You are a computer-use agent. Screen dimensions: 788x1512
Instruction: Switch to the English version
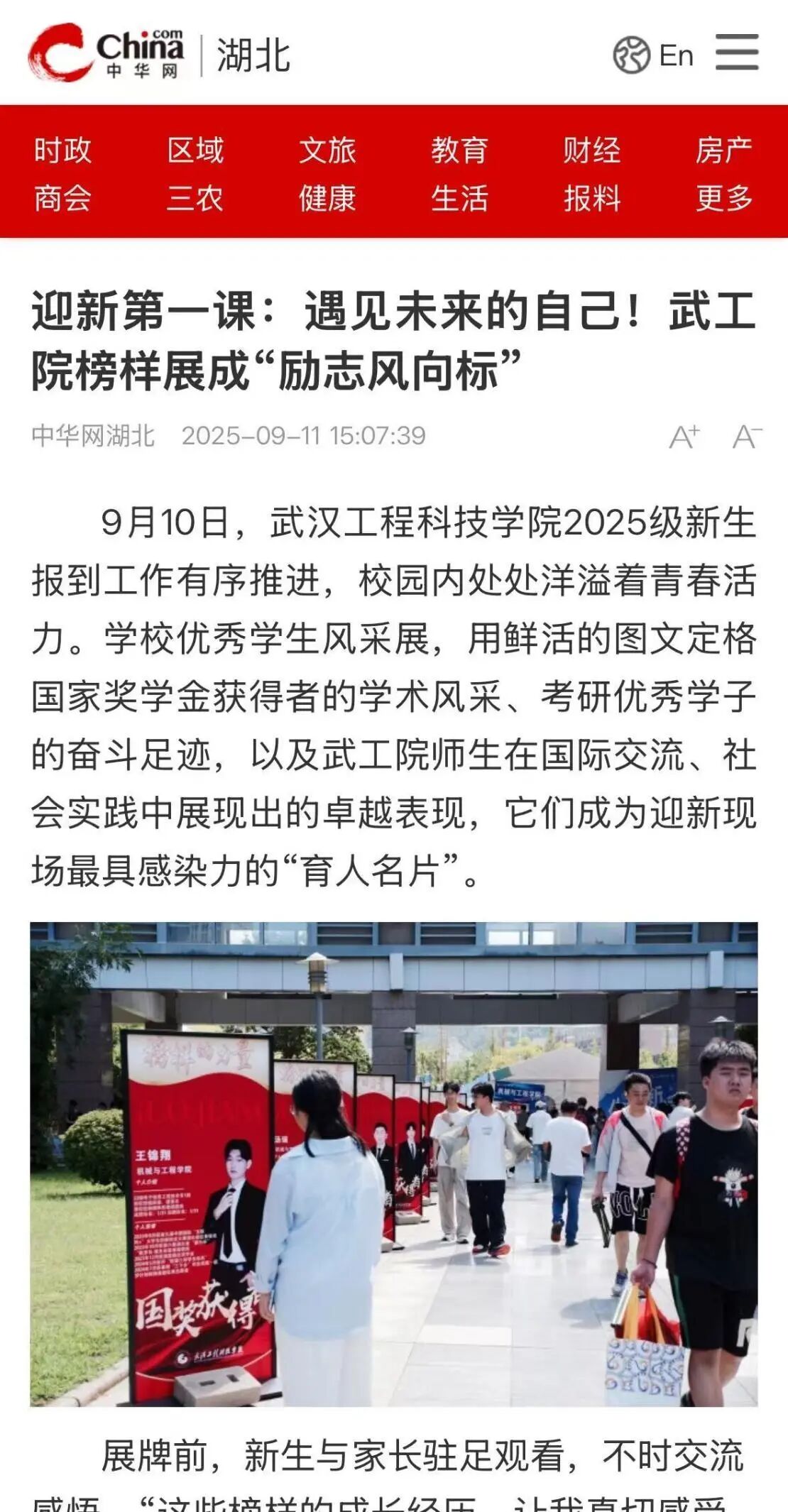654,55
